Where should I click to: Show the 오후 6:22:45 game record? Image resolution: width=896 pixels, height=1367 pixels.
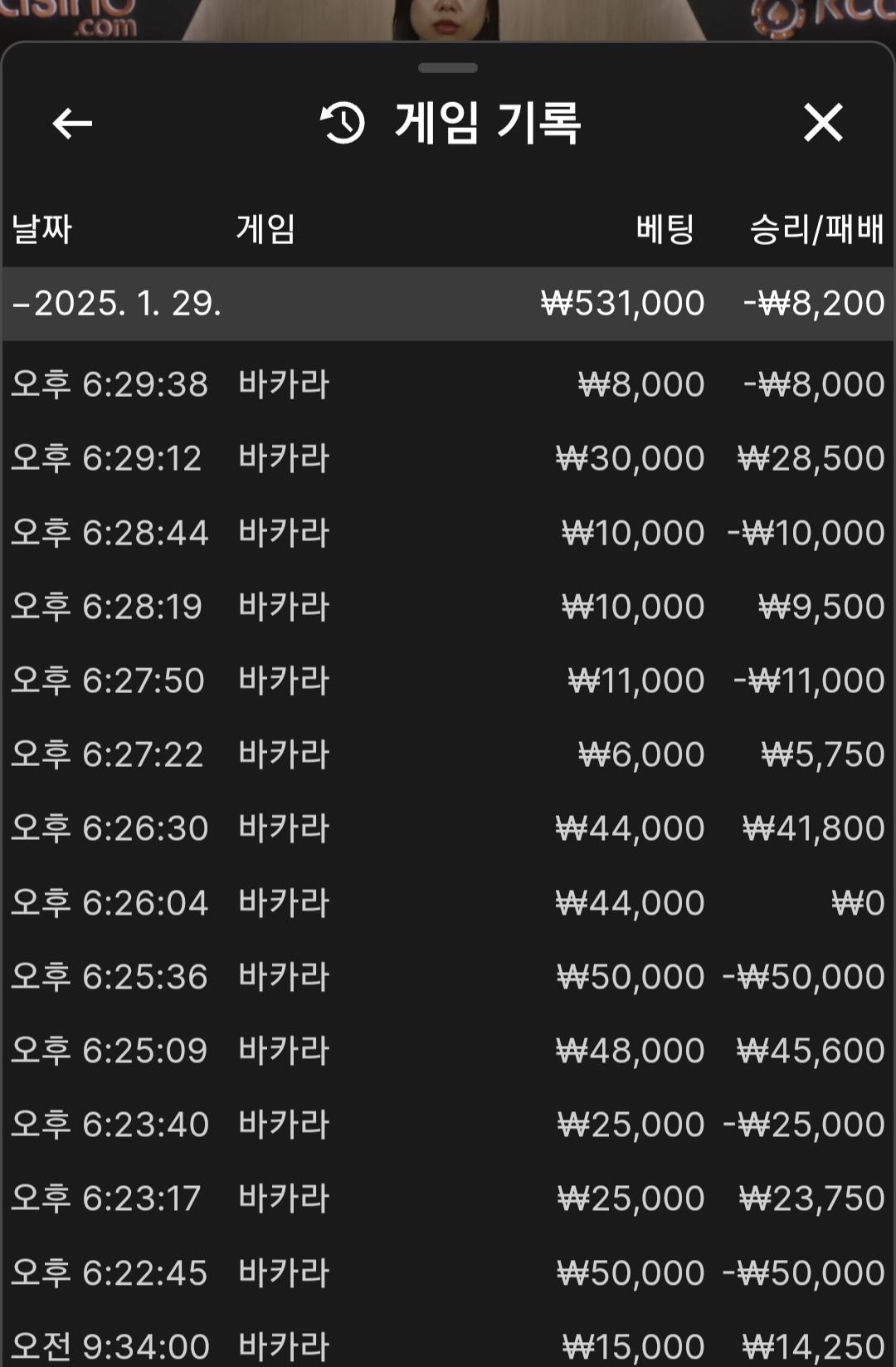pos(448,1273)
